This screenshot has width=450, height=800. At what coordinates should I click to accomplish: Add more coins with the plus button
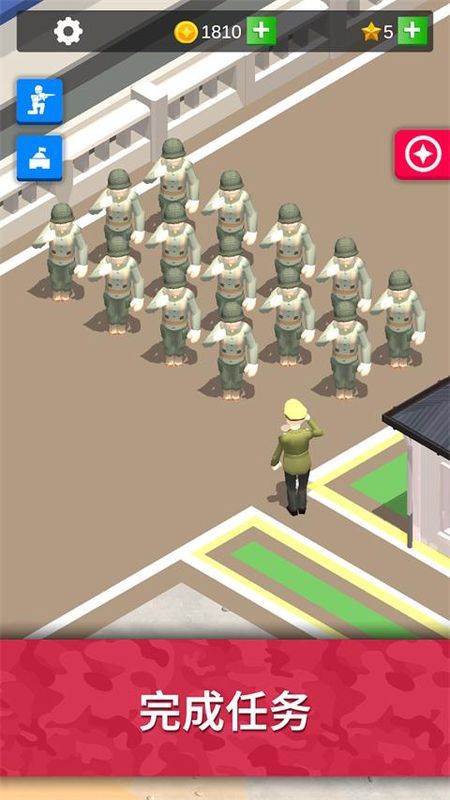(261, 31)
